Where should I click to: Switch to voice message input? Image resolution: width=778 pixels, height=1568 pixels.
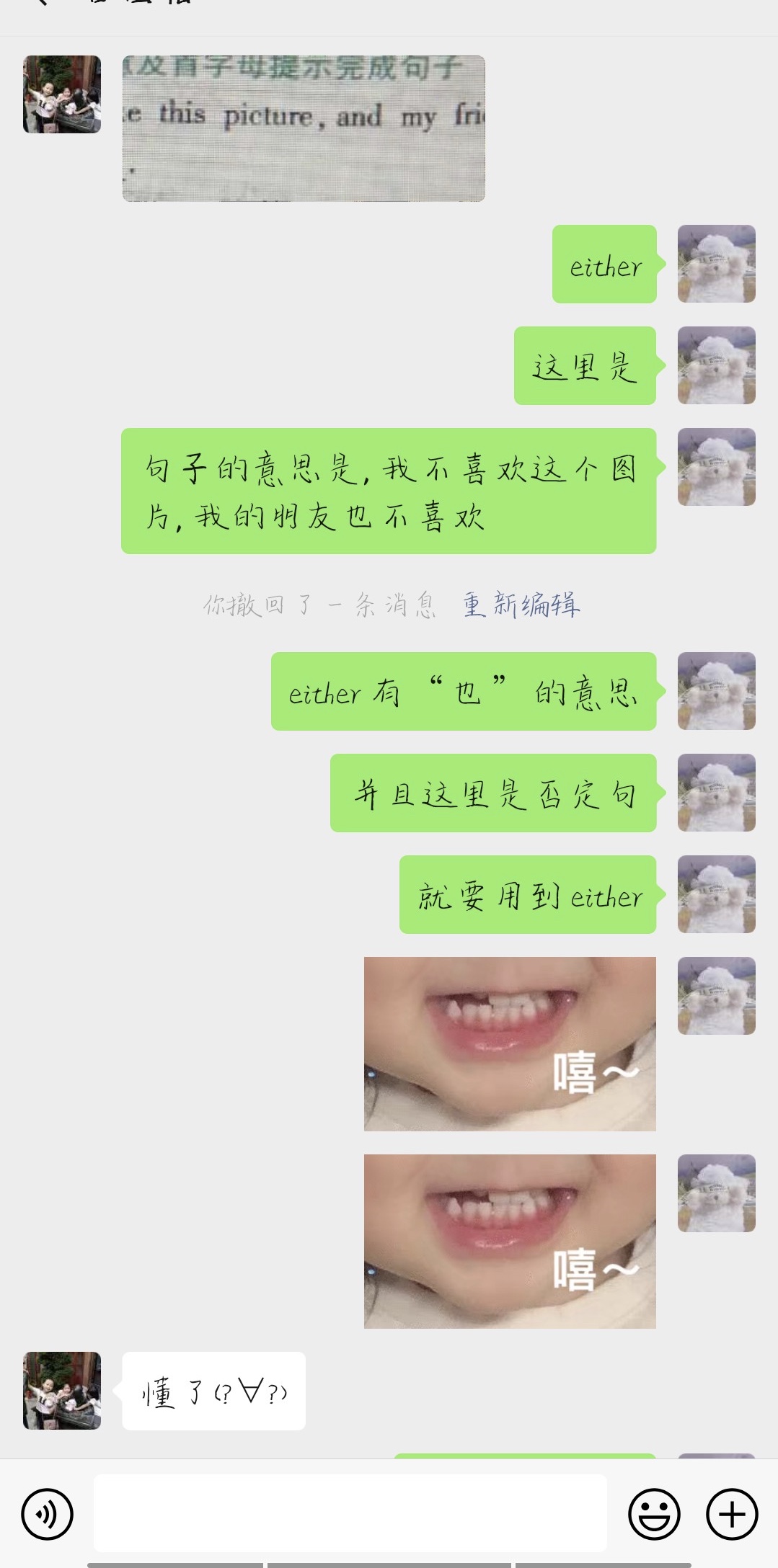(48, 1514)
